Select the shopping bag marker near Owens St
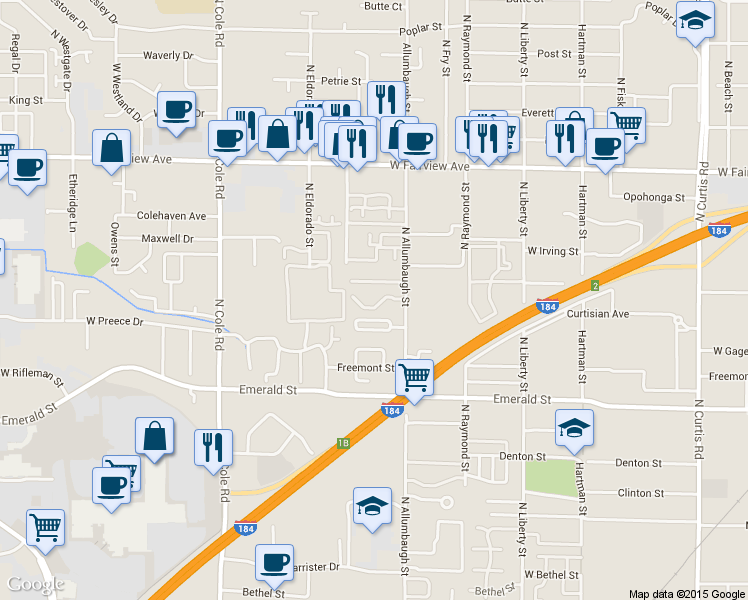748x600 pixels. [112, 148]
